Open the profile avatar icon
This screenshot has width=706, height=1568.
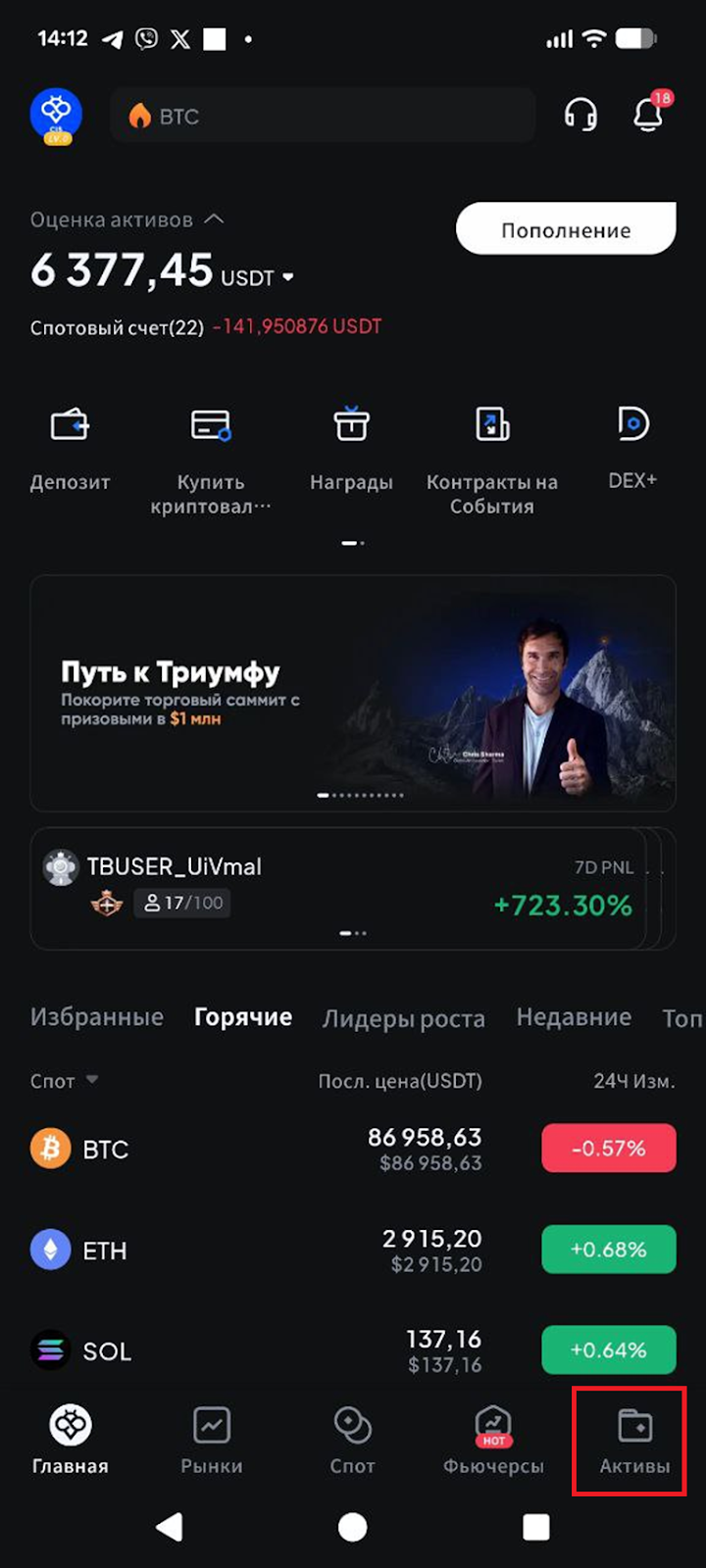tap(56, 115)
